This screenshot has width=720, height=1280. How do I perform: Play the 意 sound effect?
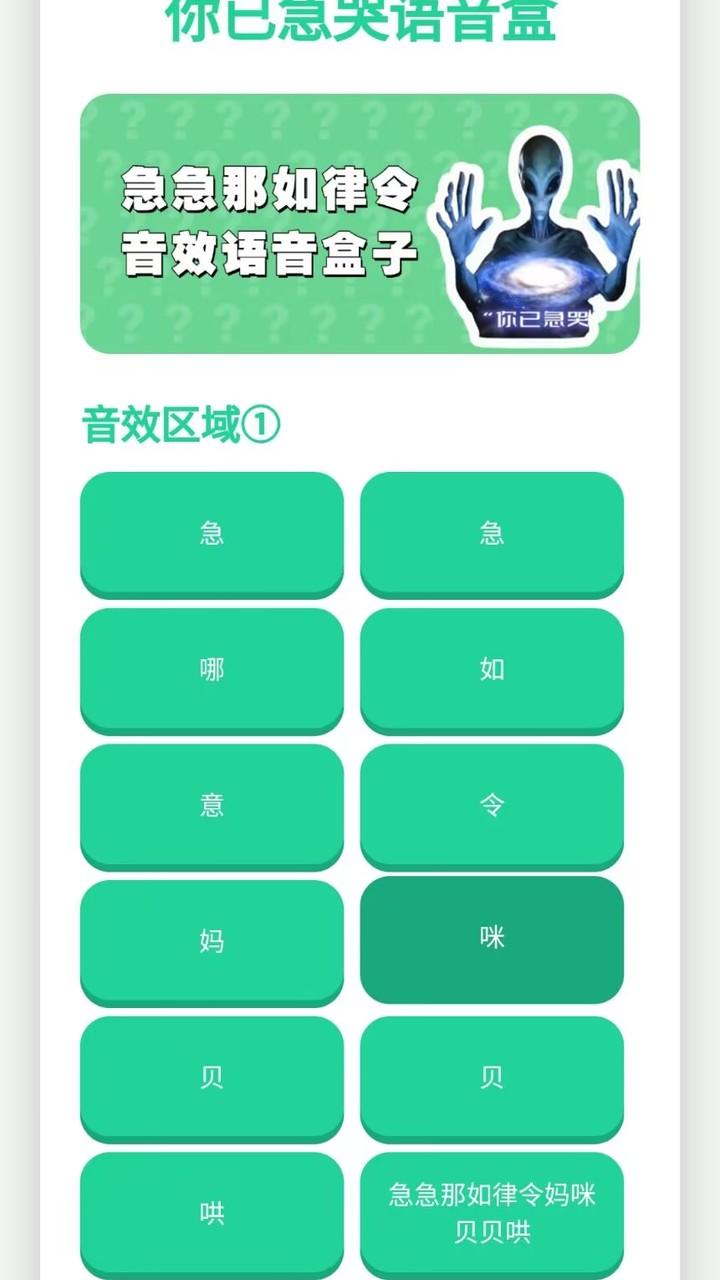coord(211,805)
